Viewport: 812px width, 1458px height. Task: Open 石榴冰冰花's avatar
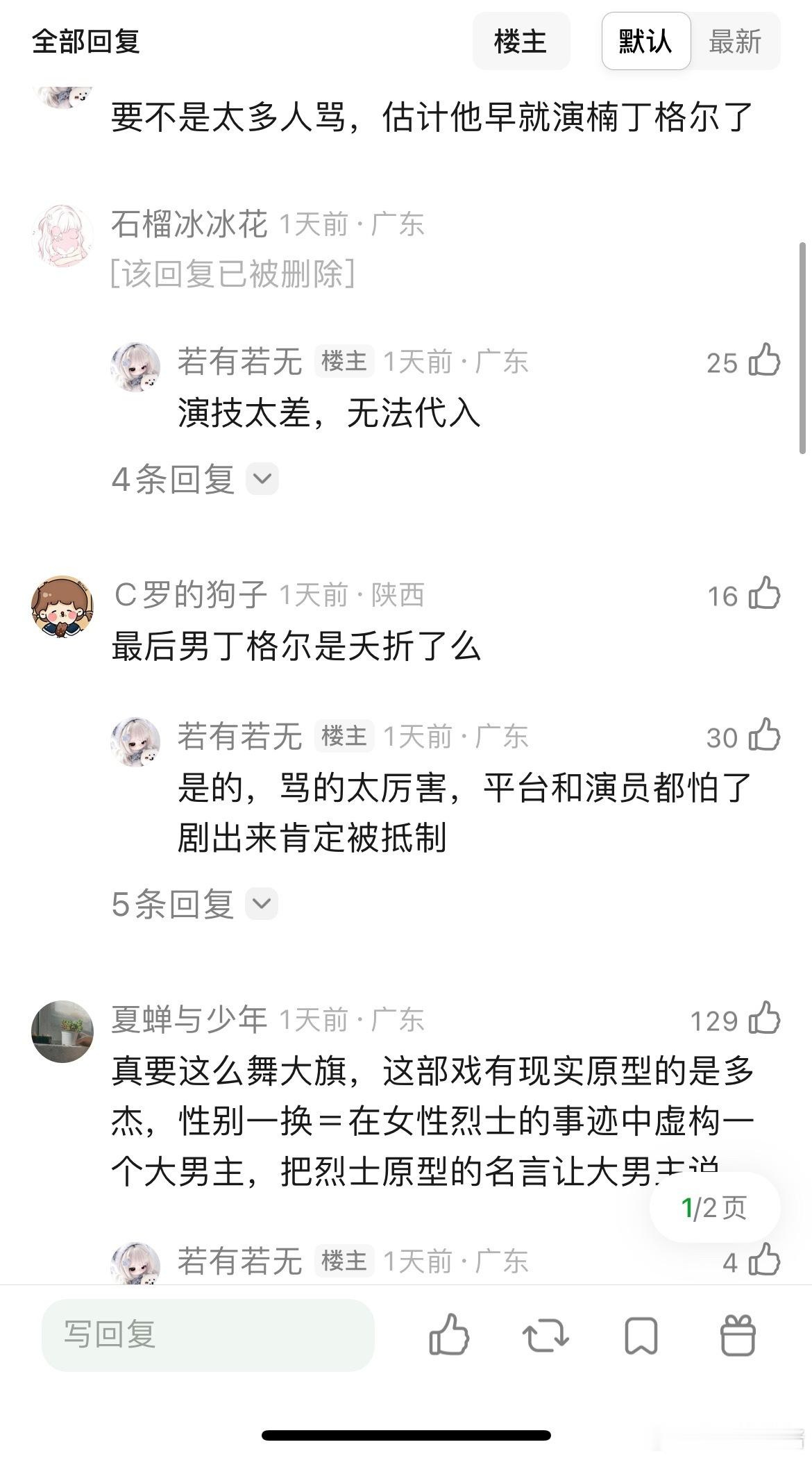point(62,235)
